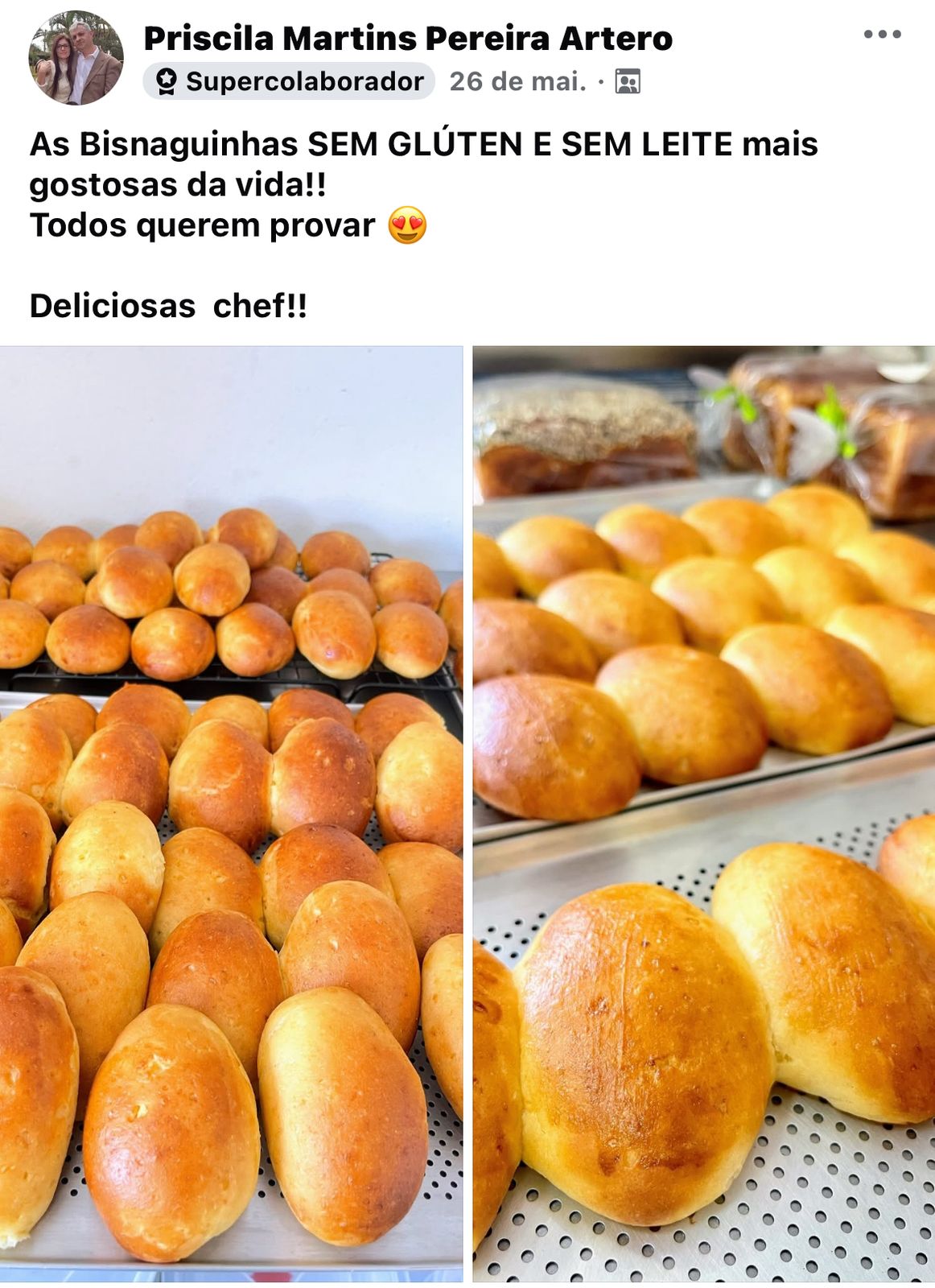Tap the author name Priscila Martins Pereira Artero
This screenshot has width=935, height=1288.
pos(408,38)
